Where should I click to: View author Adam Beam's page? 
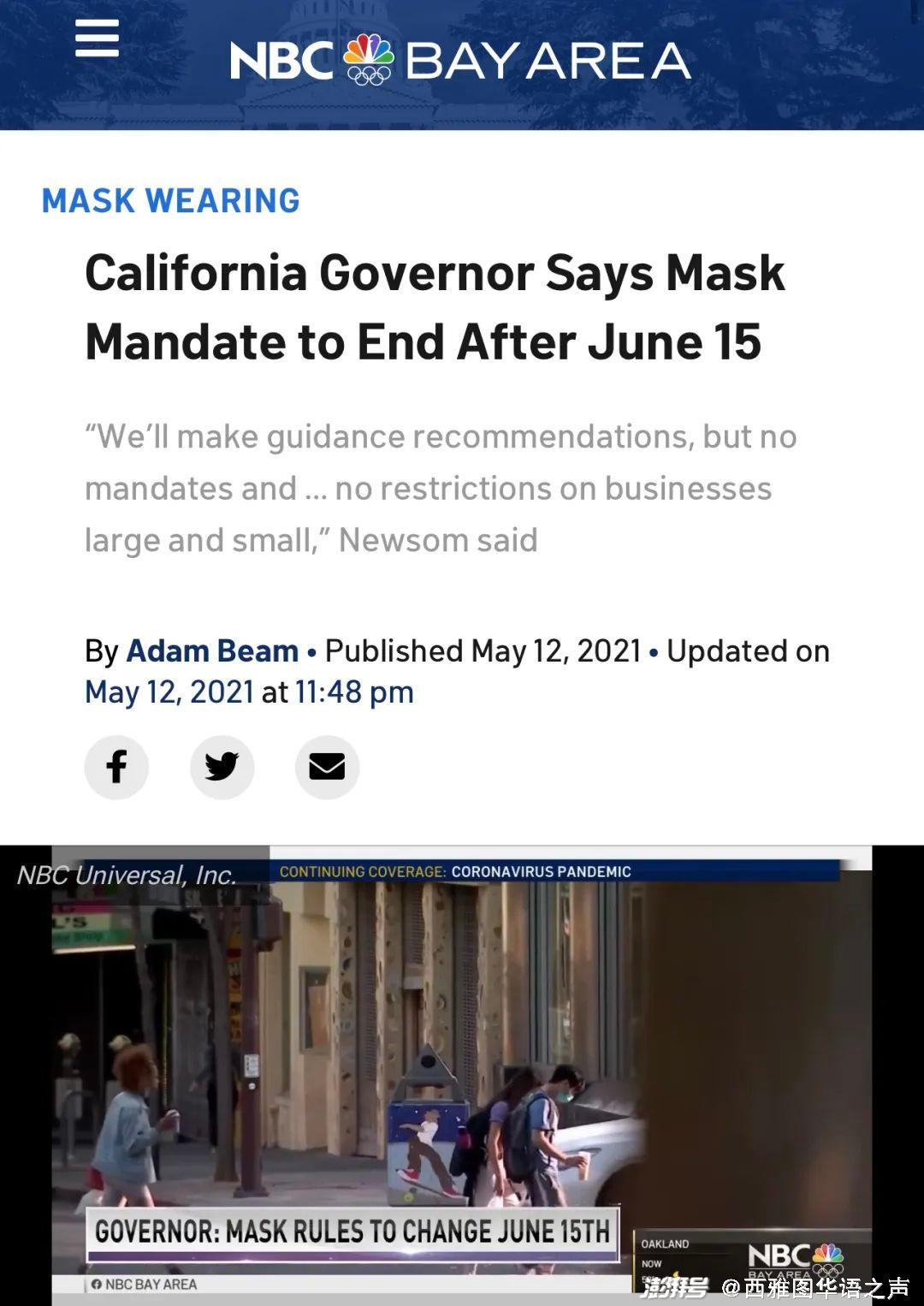[x=212, y=651]
